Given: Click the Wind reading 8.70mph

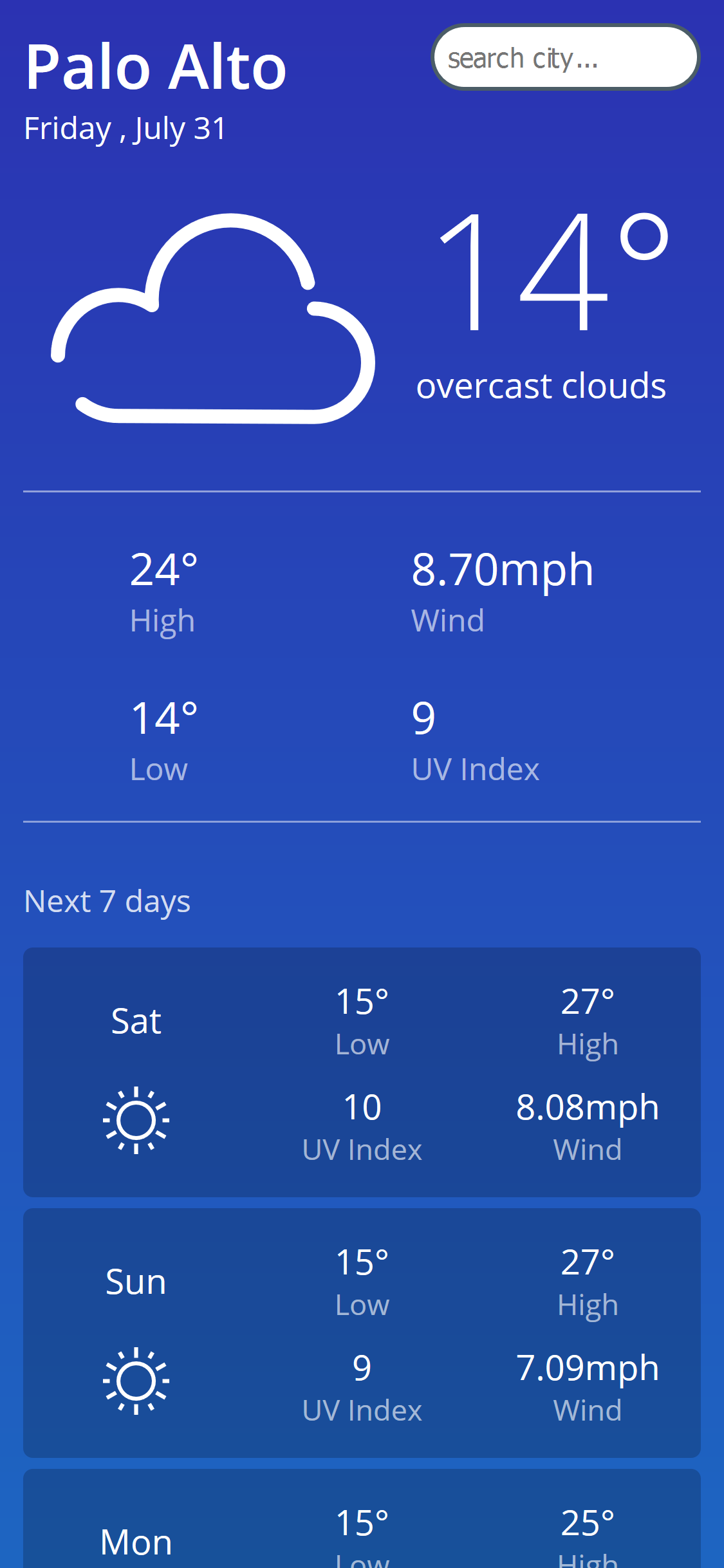Looking at the screenshot, I should (503, 570).
